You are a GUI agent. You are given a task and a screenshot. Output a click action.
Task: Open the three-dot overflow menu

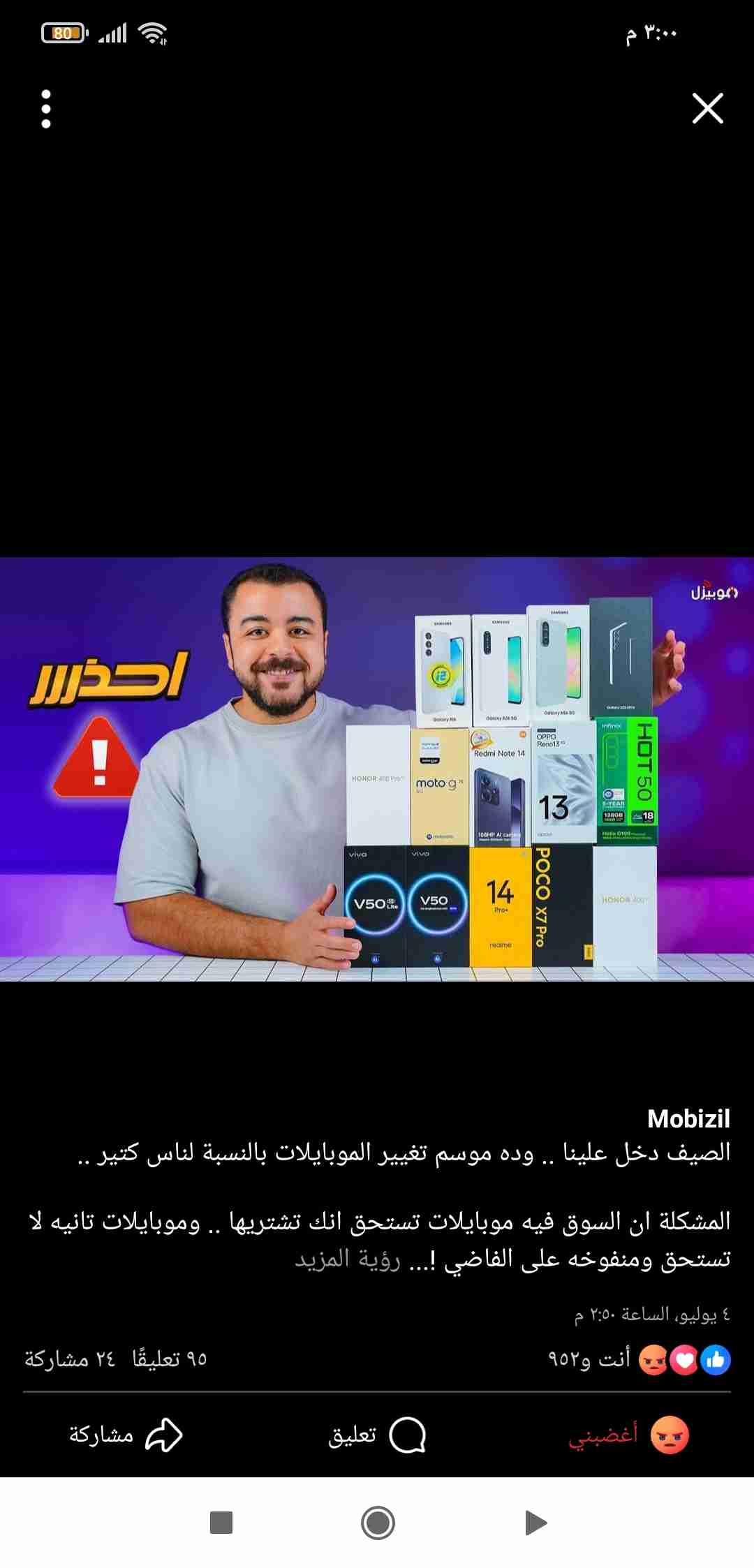pos(46,109)
